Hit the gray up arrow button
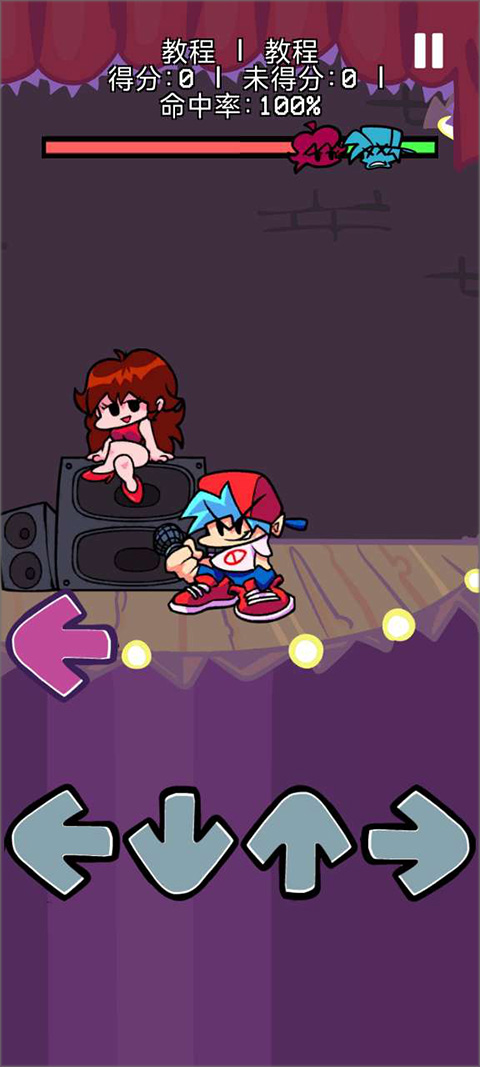 (x=300, y=842)
